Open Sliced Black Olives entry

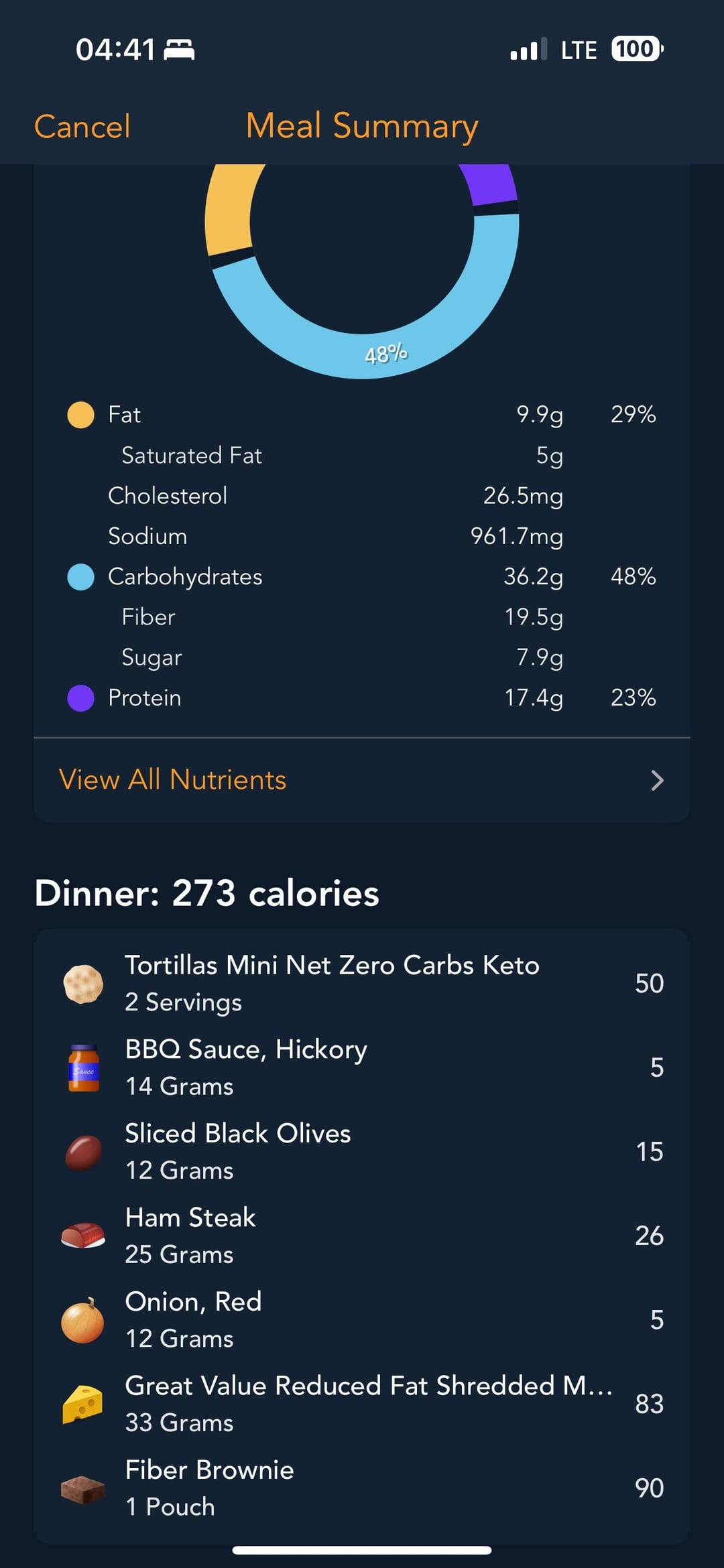point(362,1152)
